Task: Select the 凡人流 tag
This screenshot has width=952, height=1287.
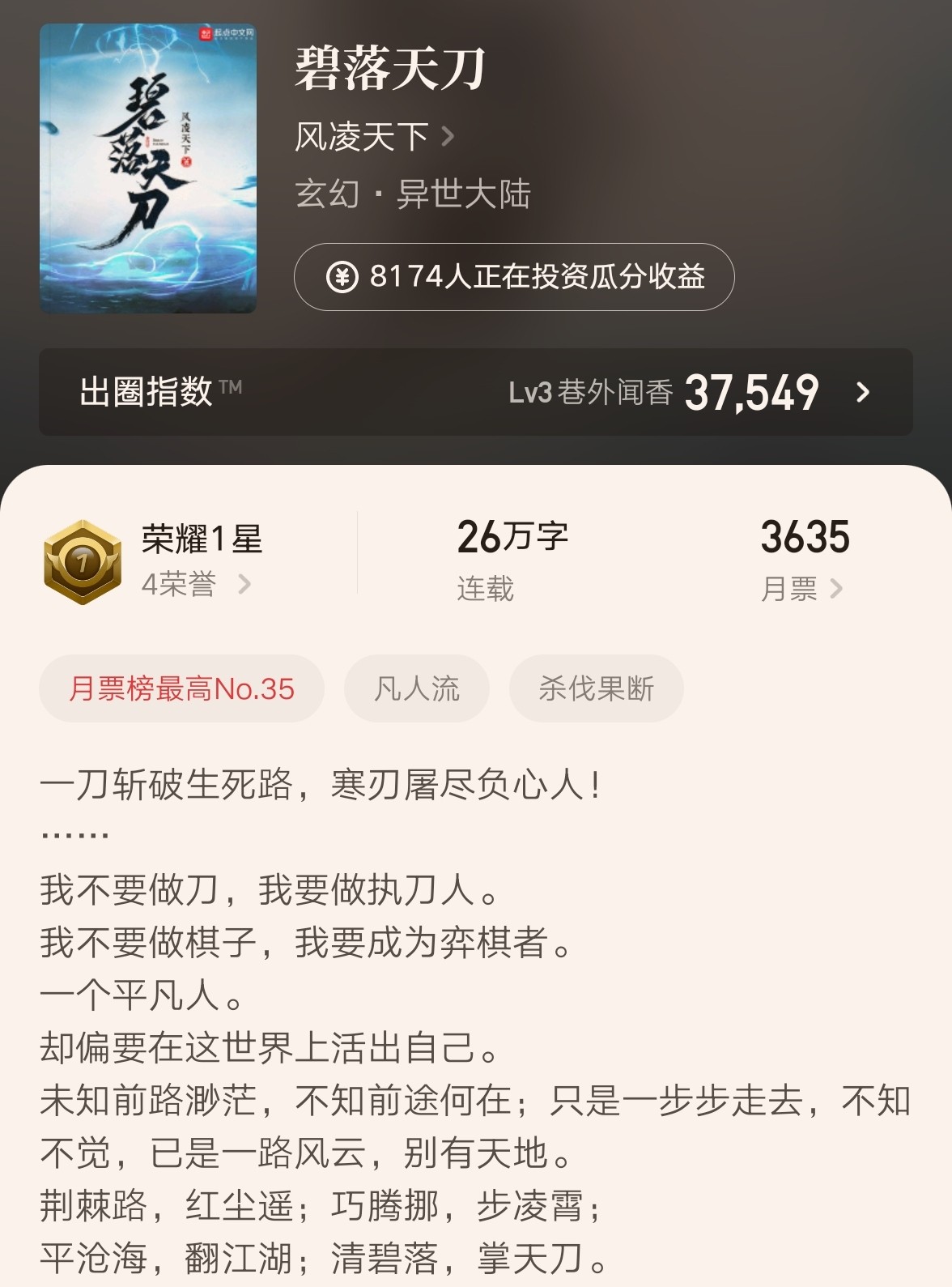Action: click(x=416, y=689)
